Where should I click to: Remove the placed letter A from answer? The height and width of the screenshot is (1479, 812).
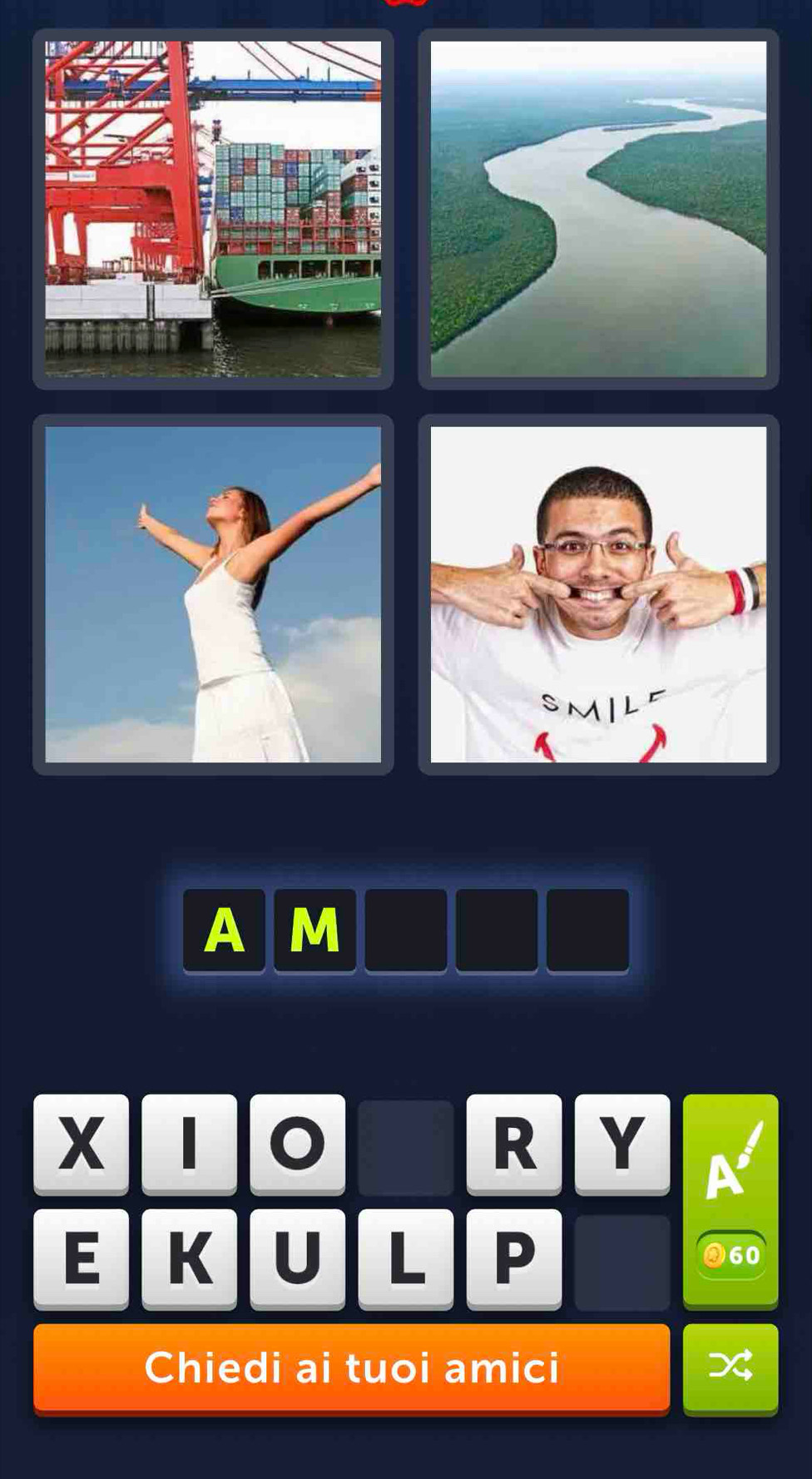click(x=224, y=930)
